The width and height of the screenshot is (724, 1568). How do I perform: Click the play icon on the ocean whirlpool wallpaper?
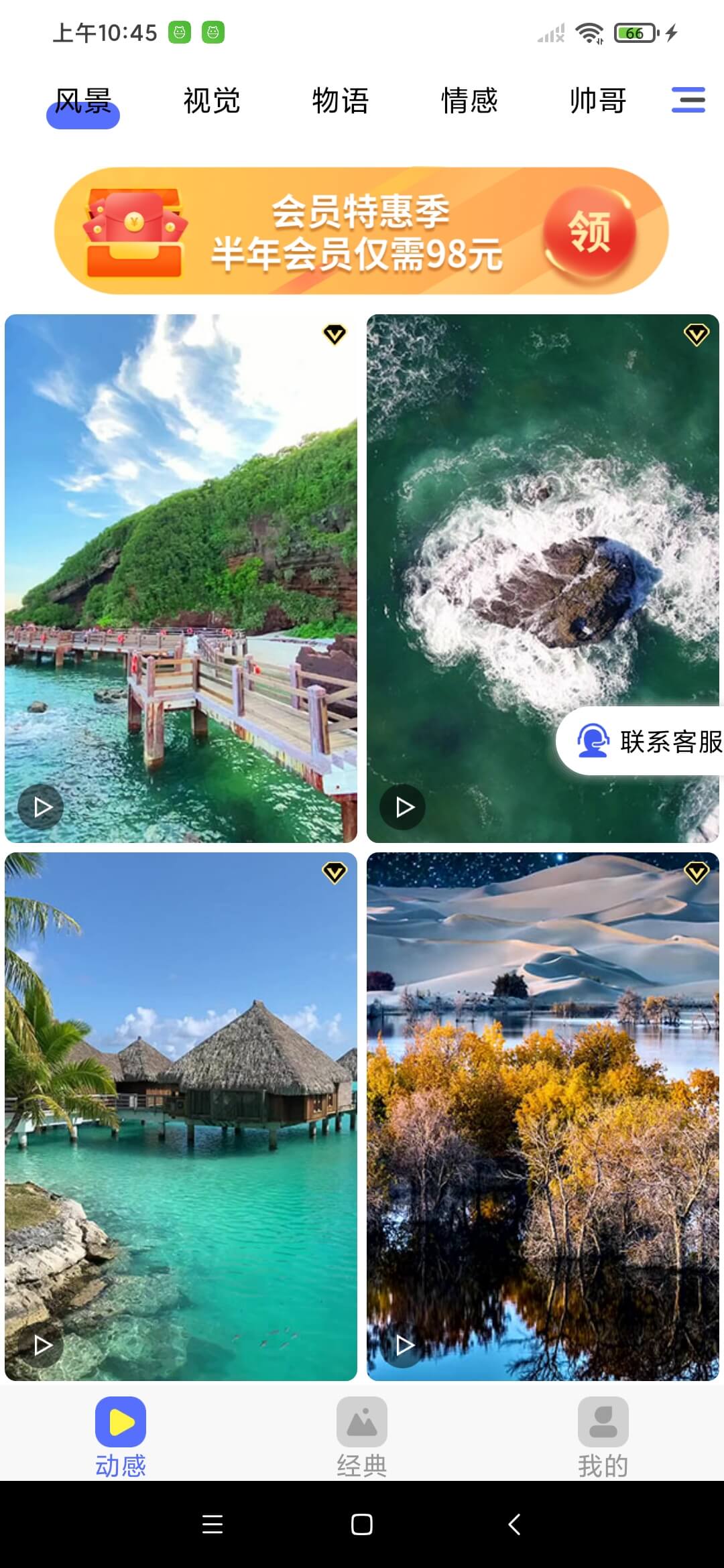(x=402, y=807)
